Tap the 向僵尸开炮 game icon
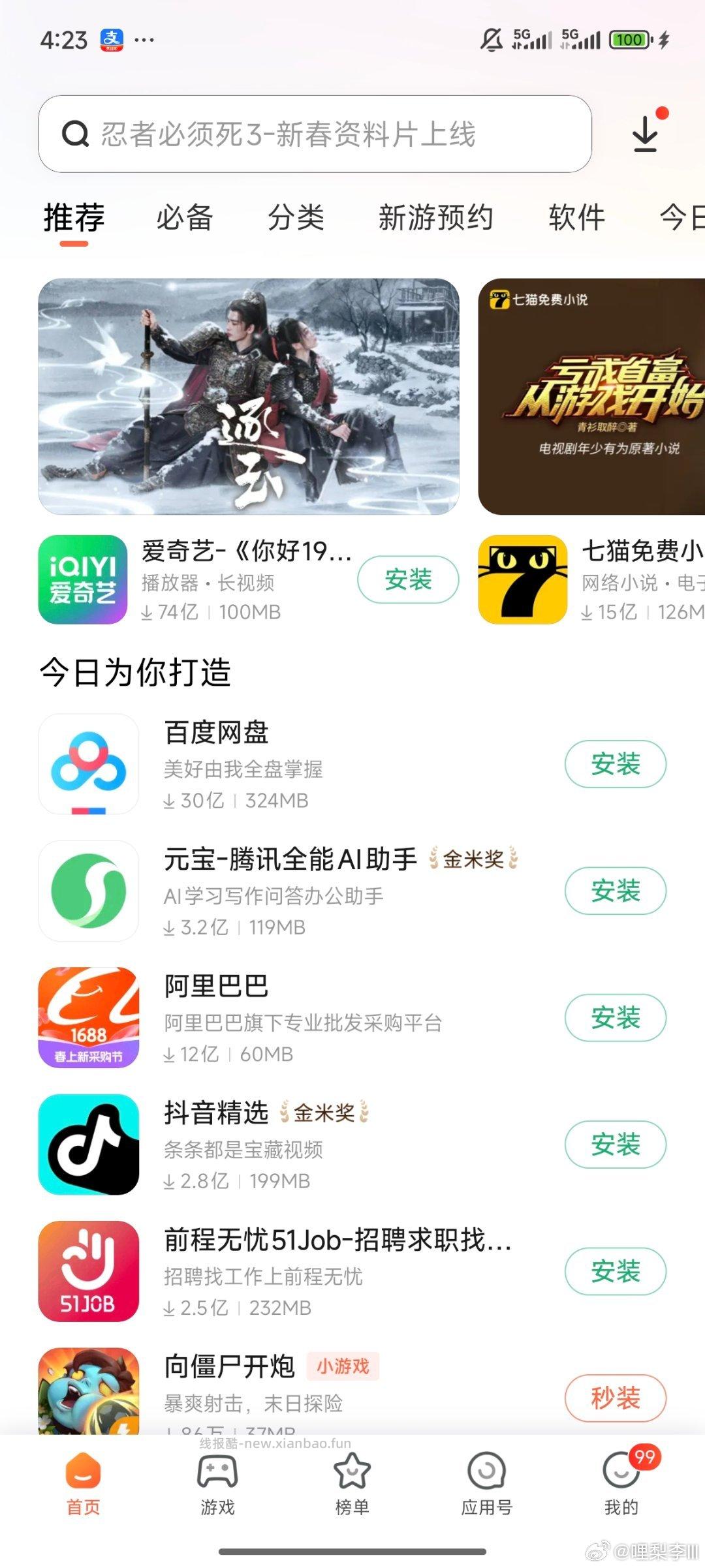 coord(89,1390)
